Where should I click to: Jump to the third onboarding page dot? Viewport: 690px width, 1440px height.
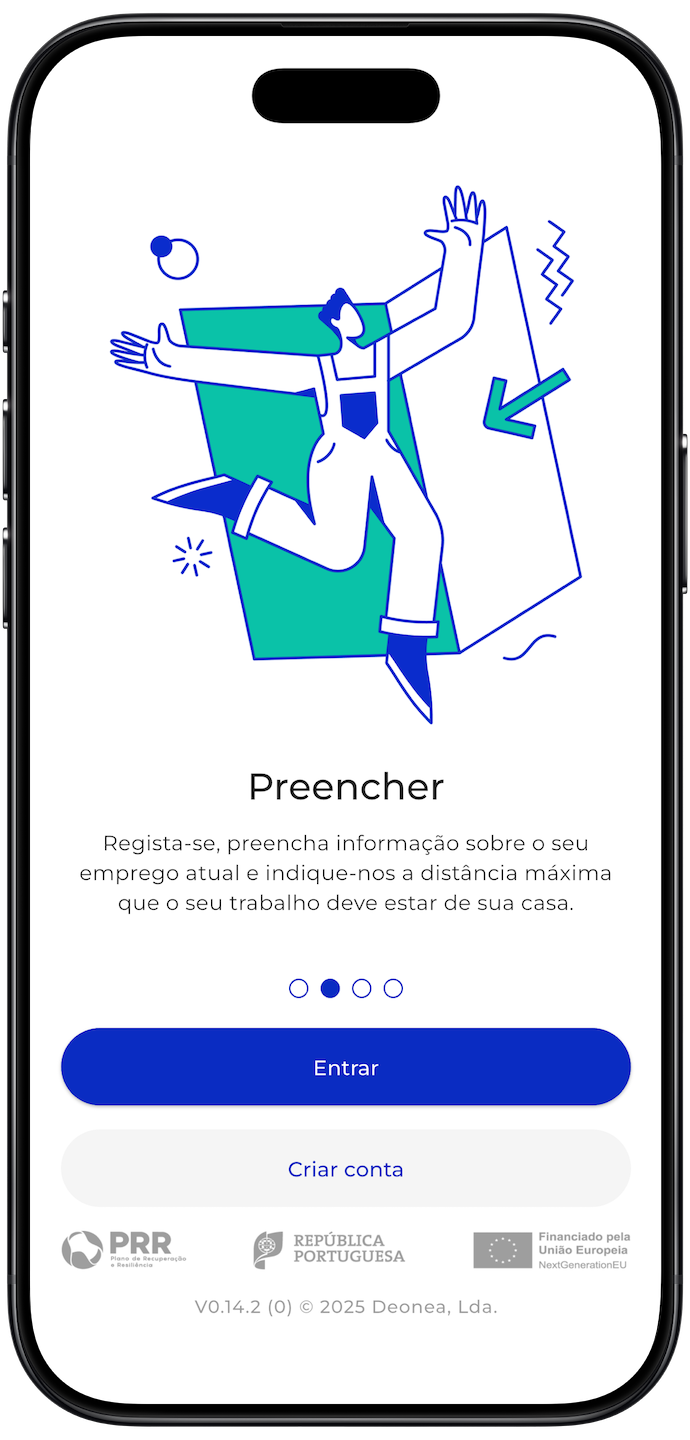pyautogui.click(x=362, y=988)
